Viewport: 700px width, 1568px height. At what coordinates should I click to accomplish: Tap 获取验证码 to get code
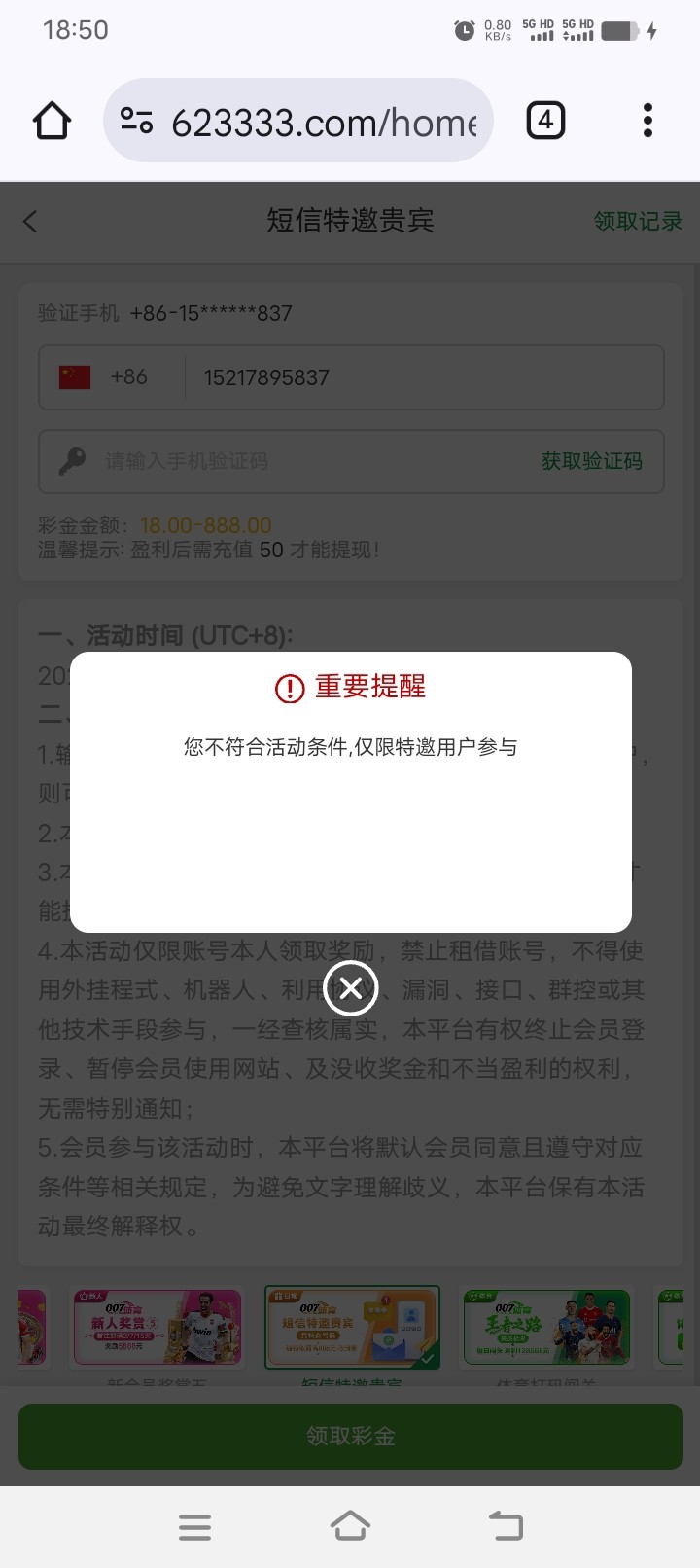click(x=591, y=461)
